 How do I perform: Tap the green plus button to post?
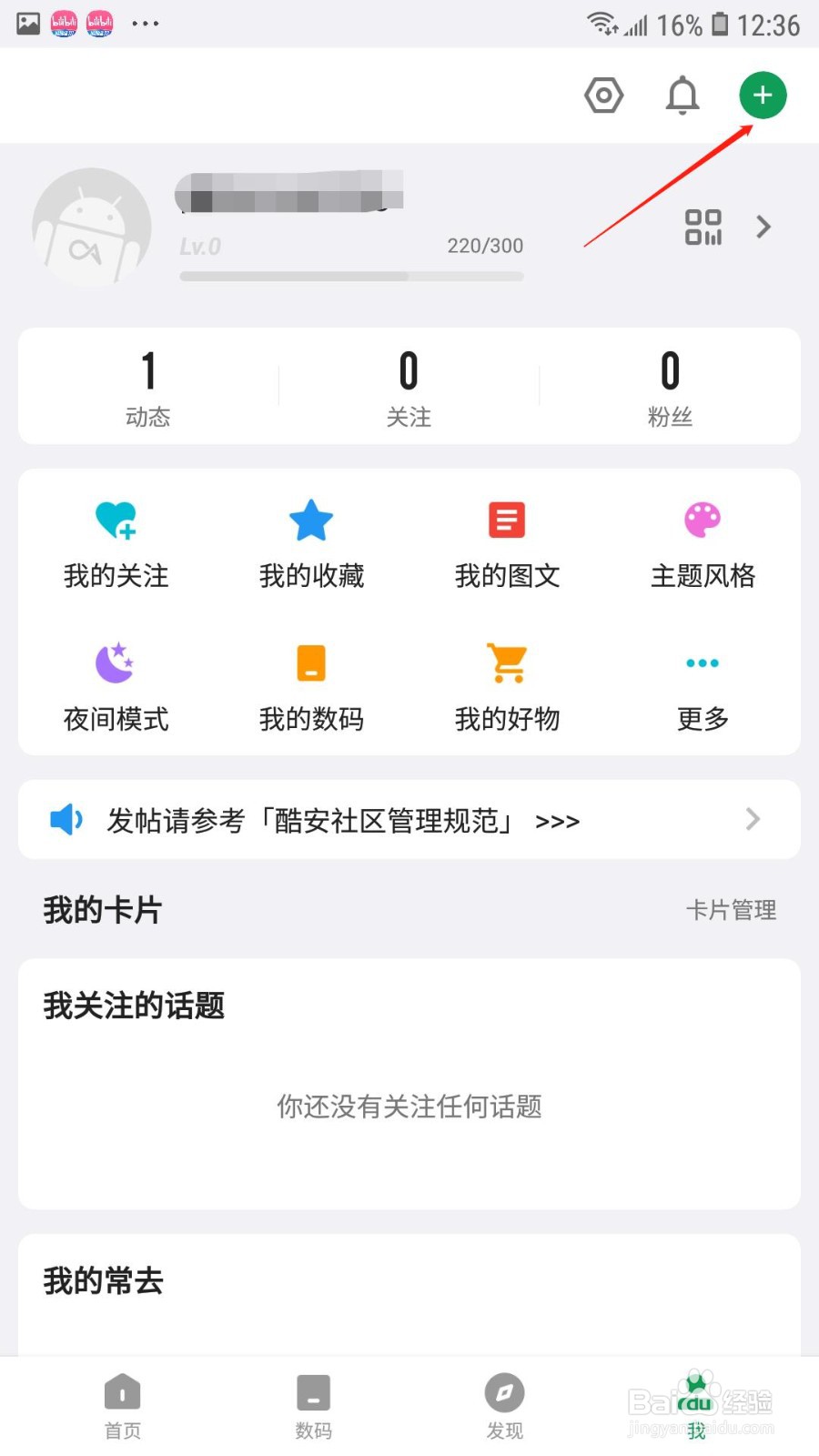(763, 95)
